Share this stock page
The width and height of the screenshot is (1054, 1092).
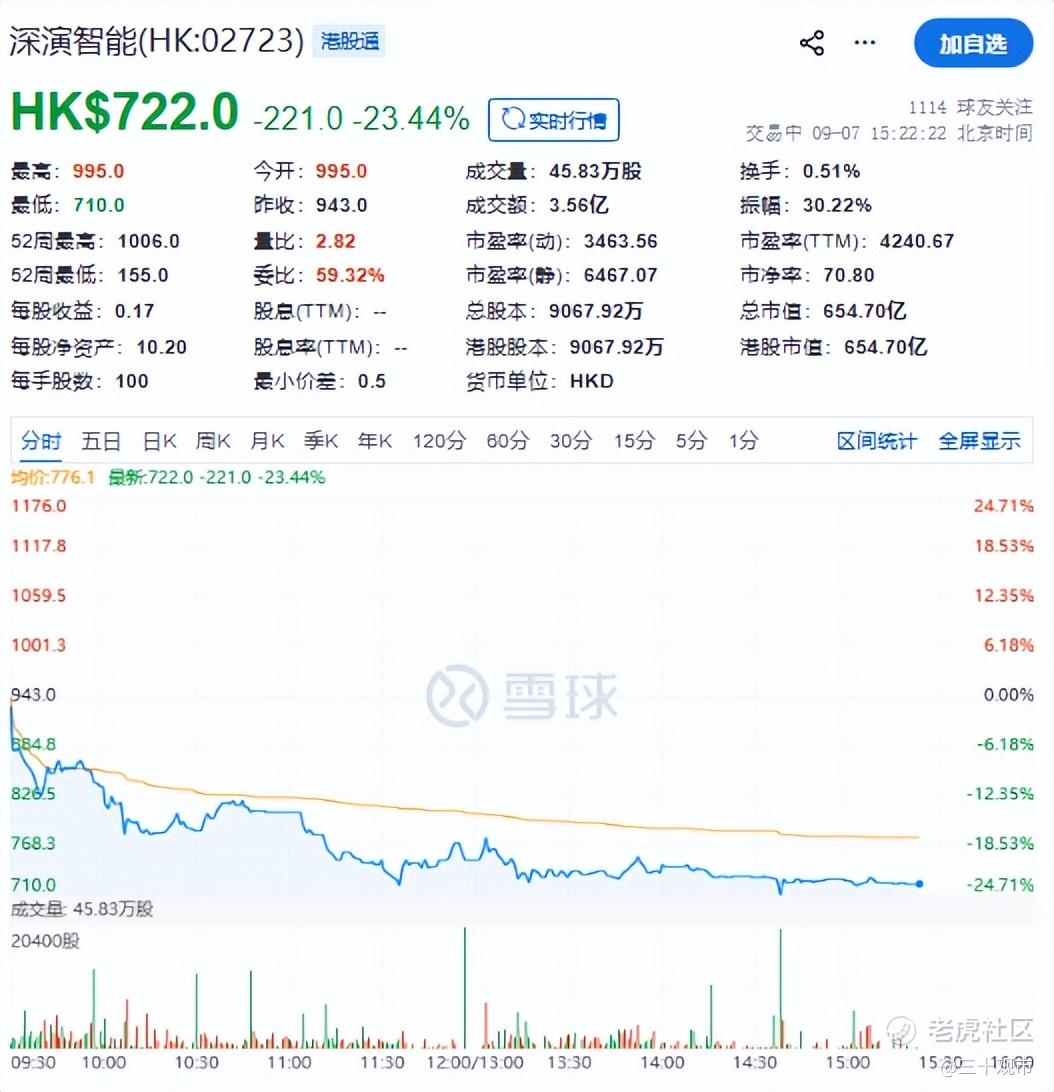tap(812, 43)
